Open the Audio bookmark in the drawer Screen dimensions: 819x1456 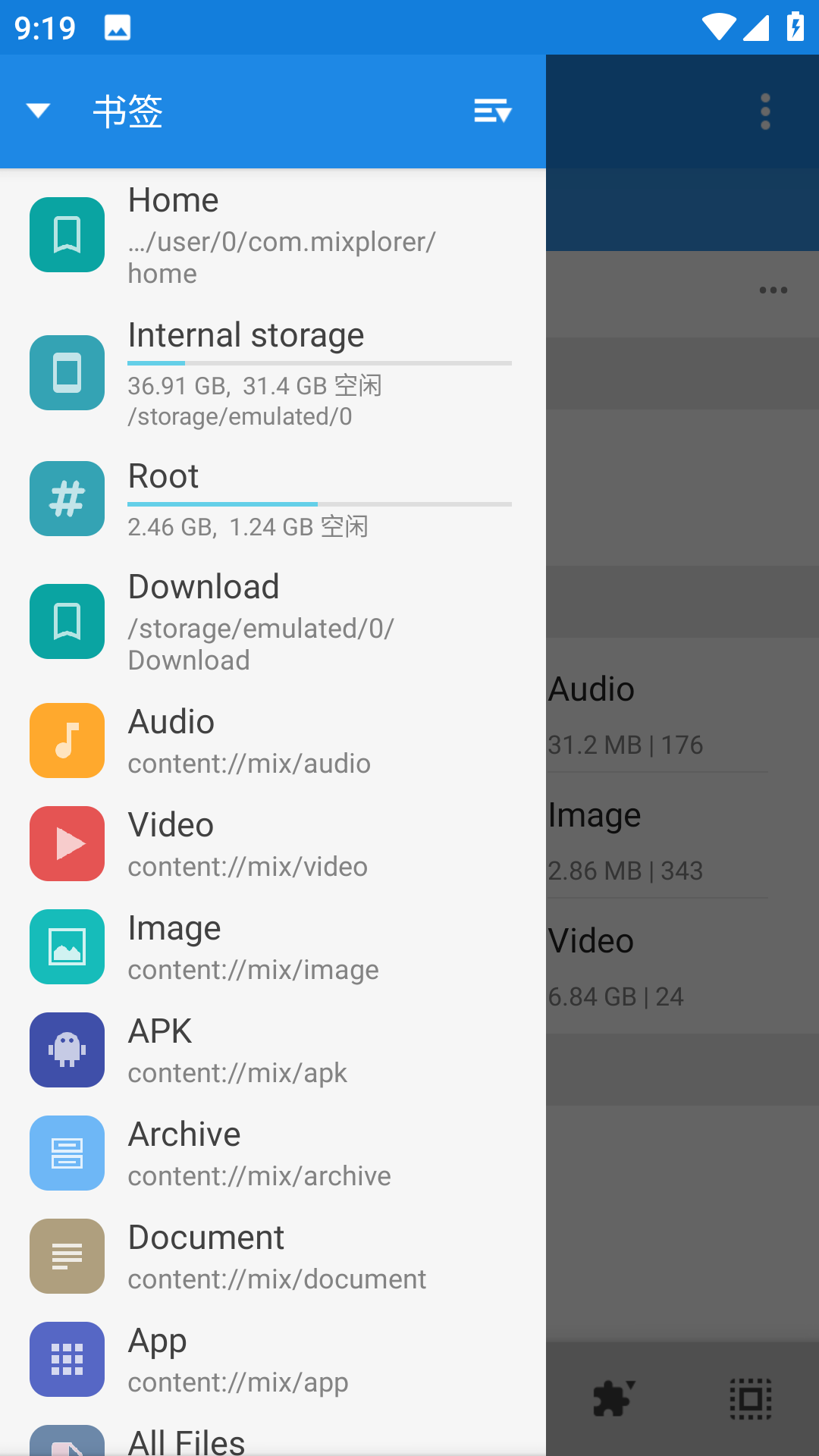coord(273,741)
